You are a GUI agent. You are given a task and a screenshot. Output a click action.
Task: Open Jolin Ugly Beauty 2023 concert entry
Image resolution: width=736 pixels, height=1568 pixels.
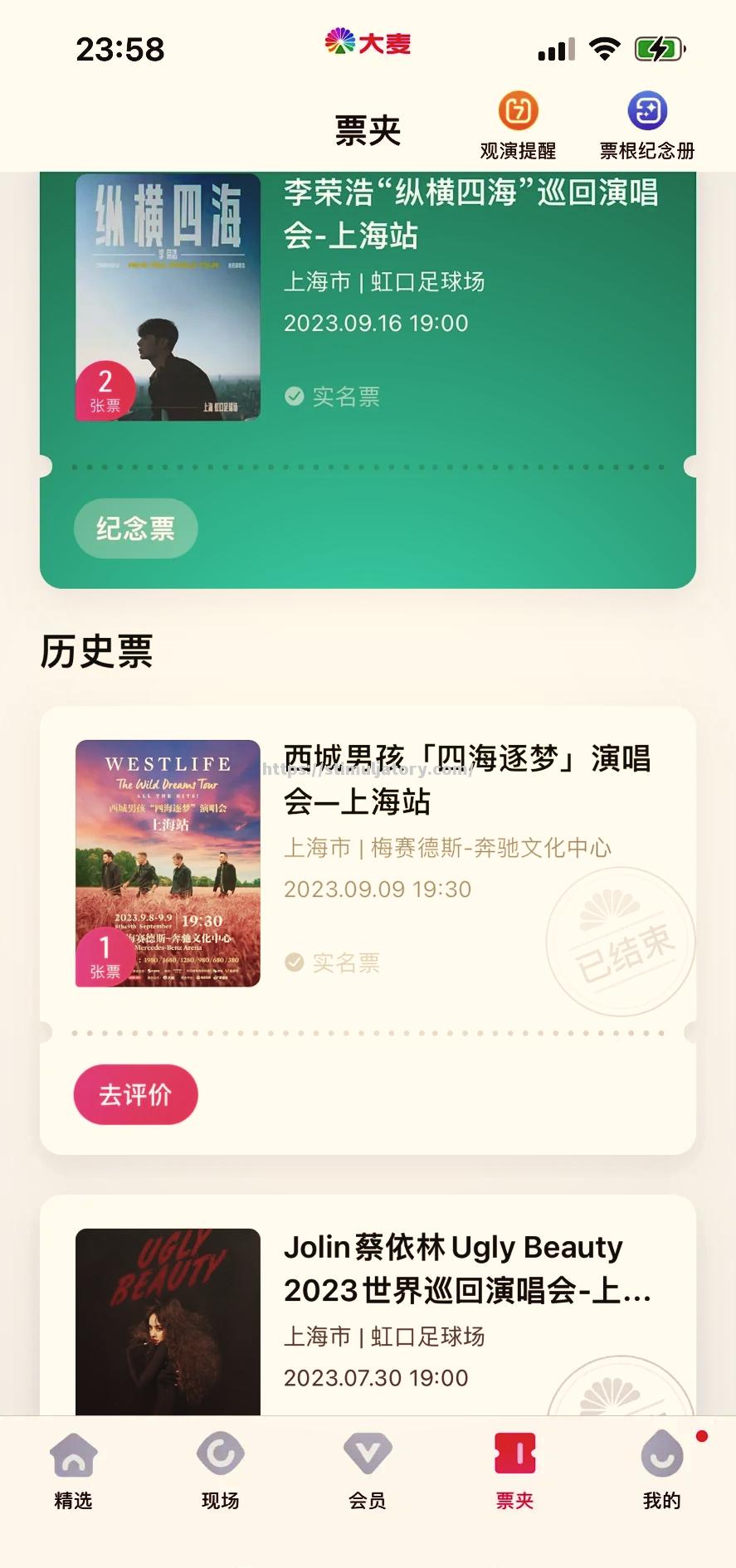pyautogui.click(x=470, y=1269)
